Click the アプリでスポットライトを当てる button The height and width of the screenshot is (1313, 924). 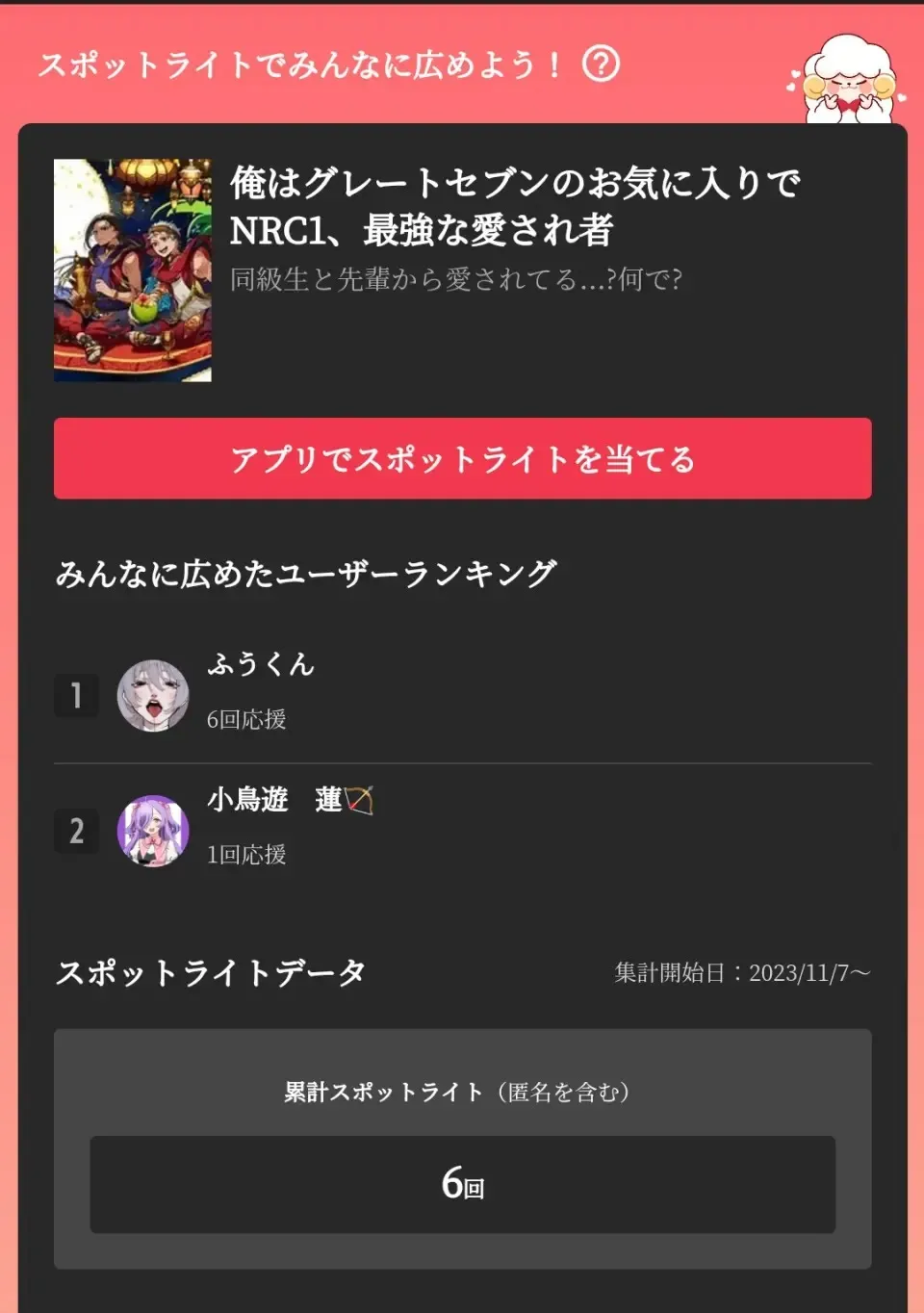click(x=462, y=460)
